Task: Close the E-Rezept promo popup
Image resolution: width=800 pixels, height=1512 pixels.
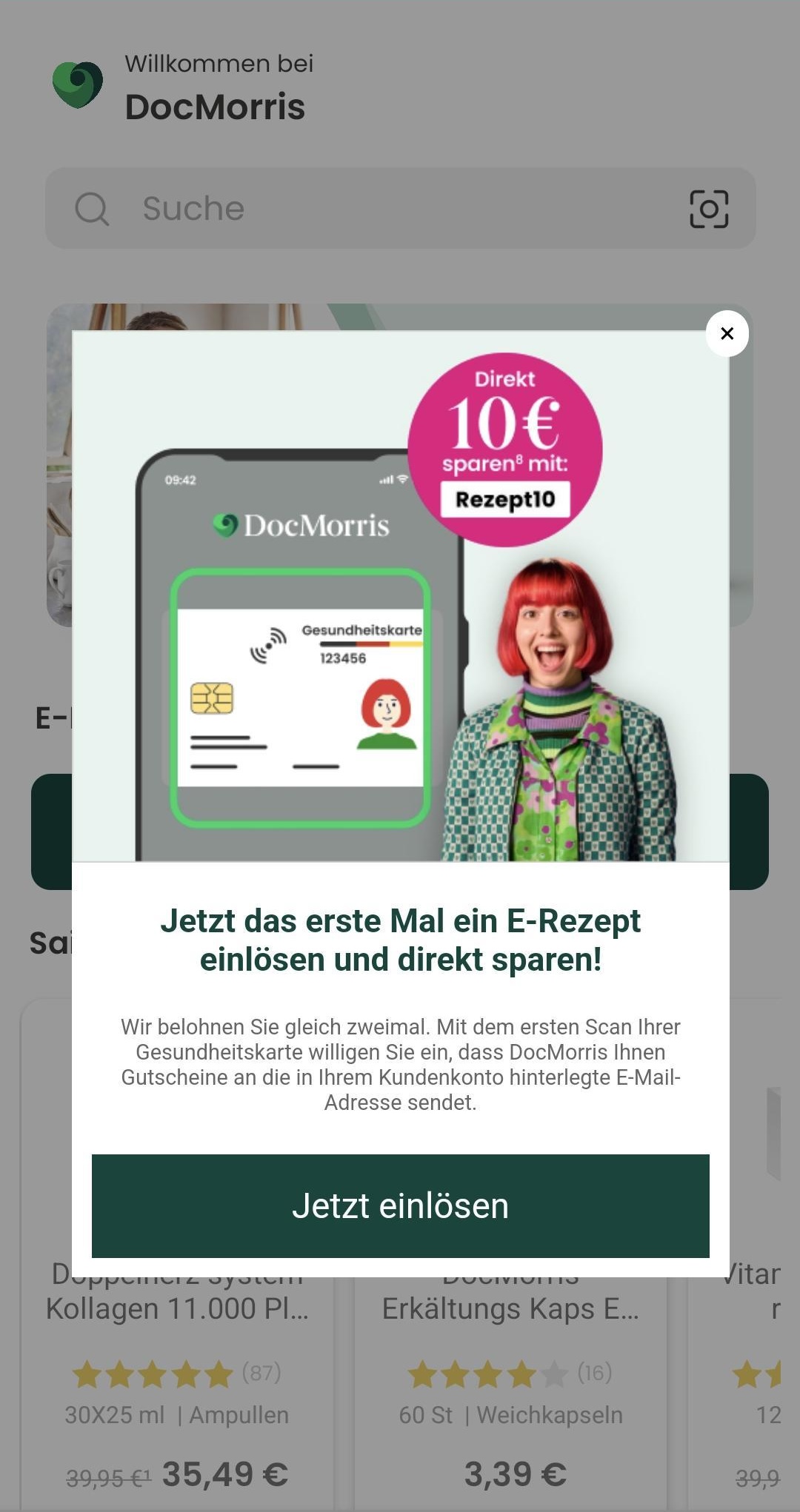Action: 727,333
